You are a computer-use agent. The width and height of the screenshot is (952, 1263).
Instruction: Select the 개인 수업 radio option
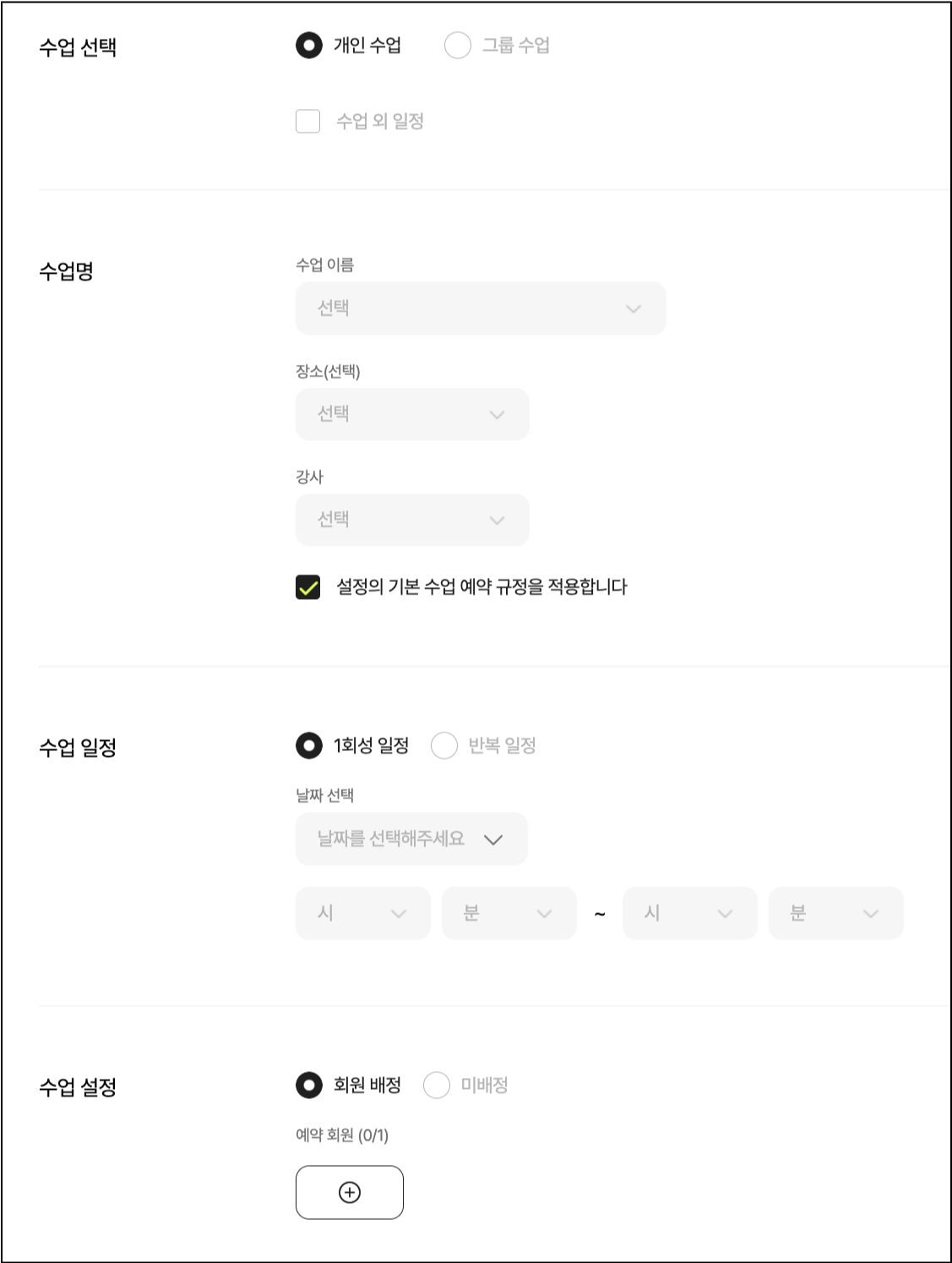coord(309,46)
